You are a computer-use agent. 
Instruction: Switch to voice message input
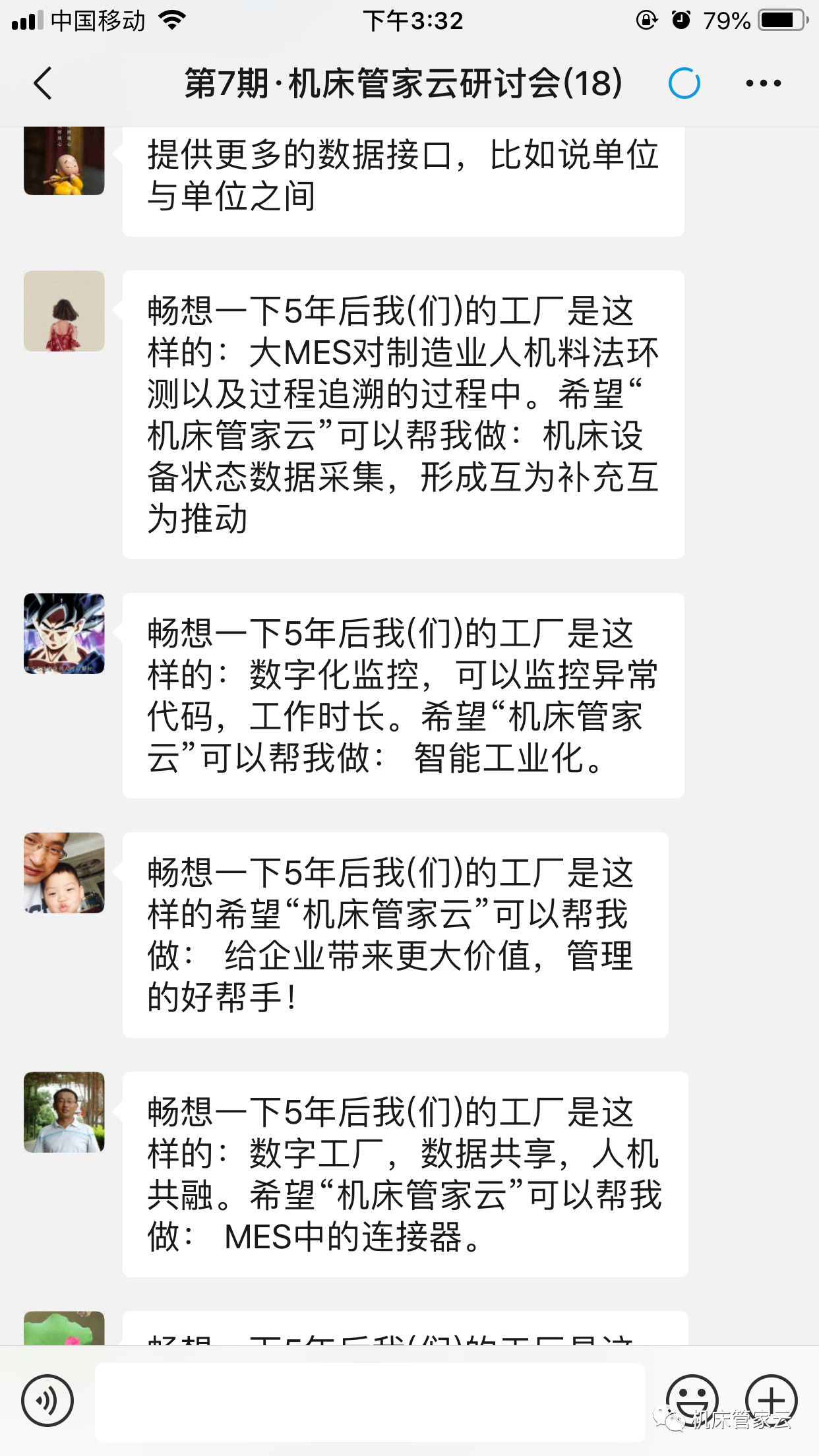pos(47,1400)
